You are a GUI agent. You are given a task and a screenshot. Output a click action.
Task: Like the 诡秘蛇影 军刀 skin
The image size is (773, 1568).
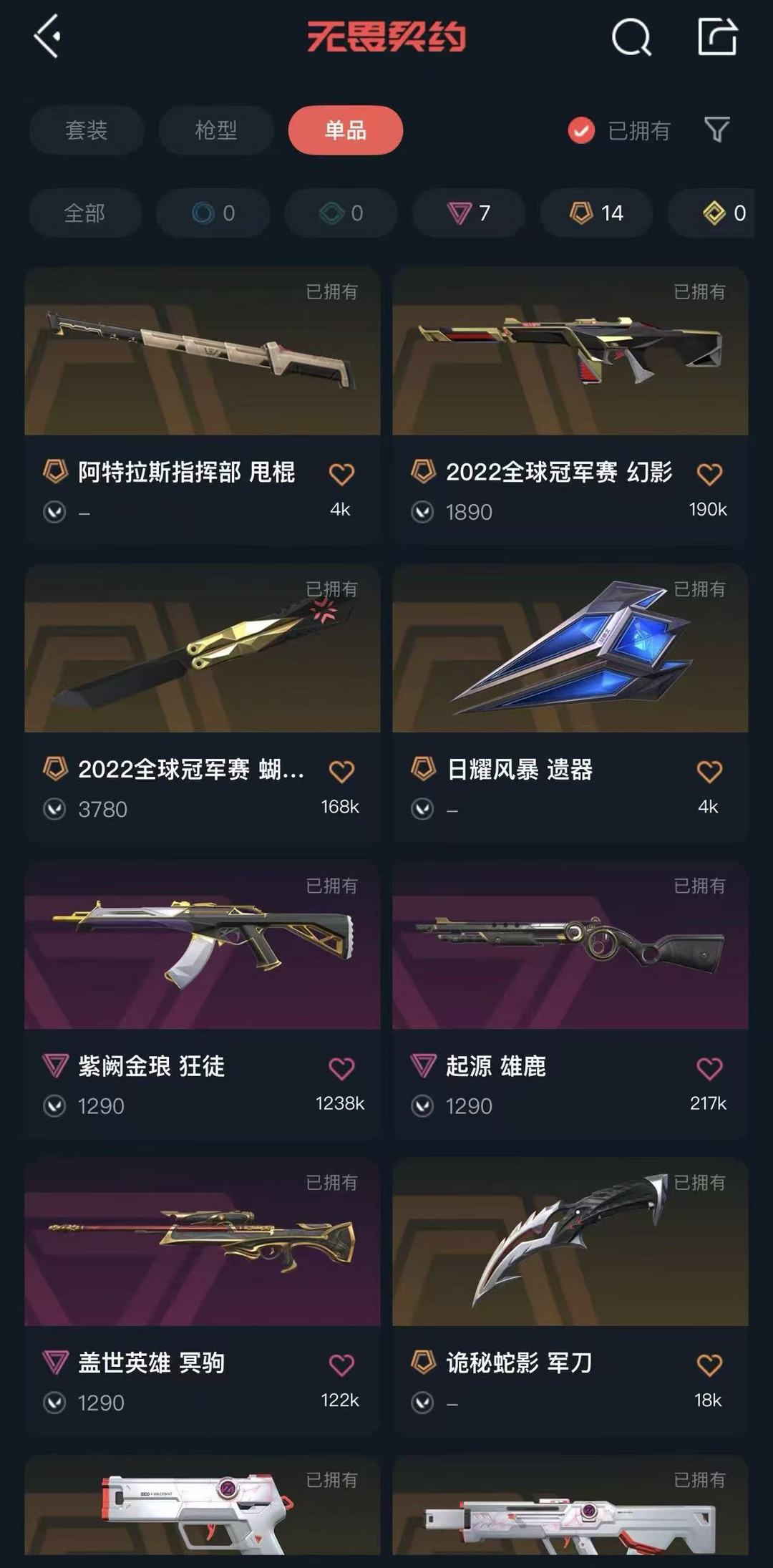click(x=709, y=1365)
